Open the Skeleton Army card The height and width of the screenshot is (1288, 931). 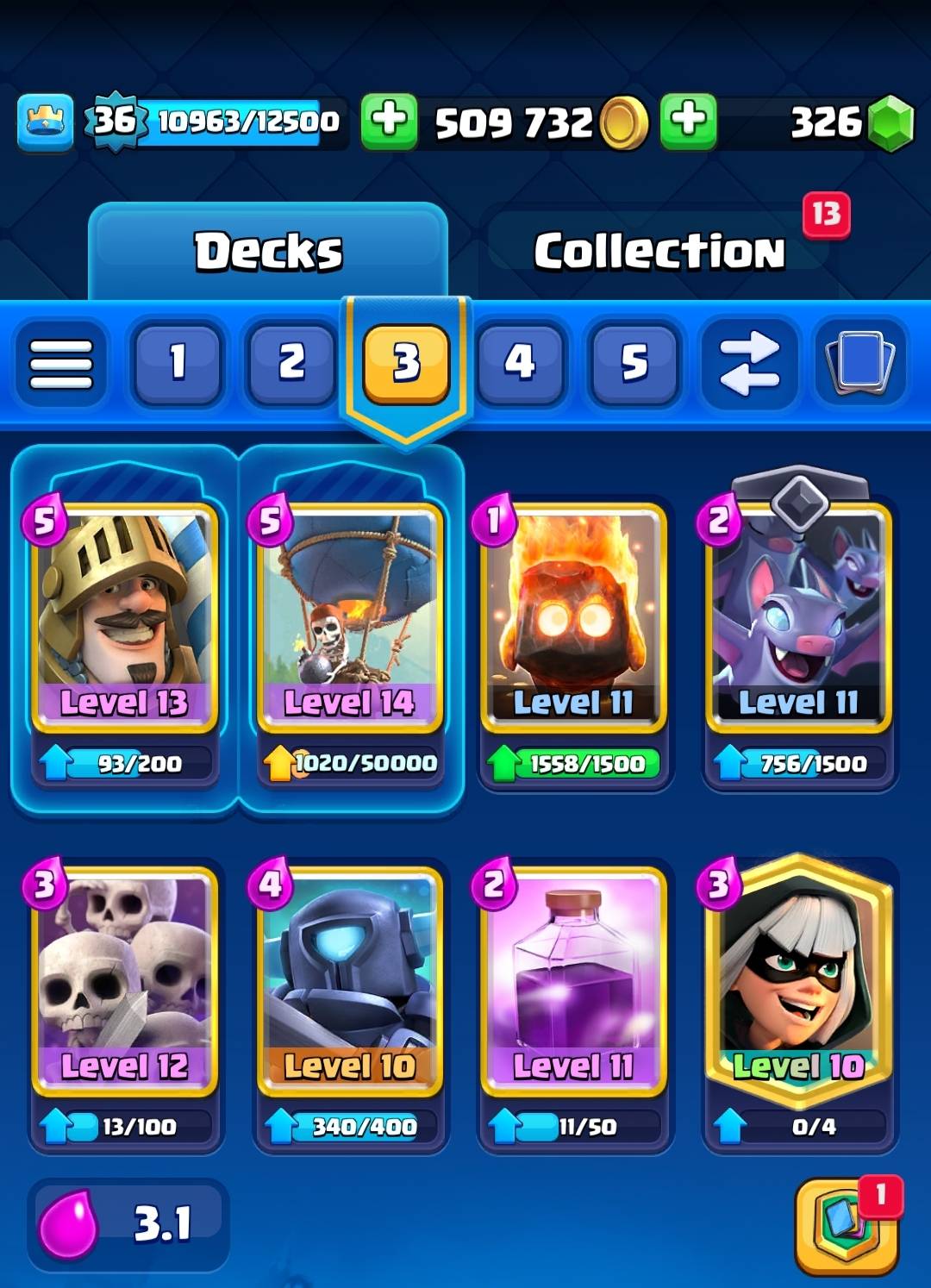coord(125,980)
